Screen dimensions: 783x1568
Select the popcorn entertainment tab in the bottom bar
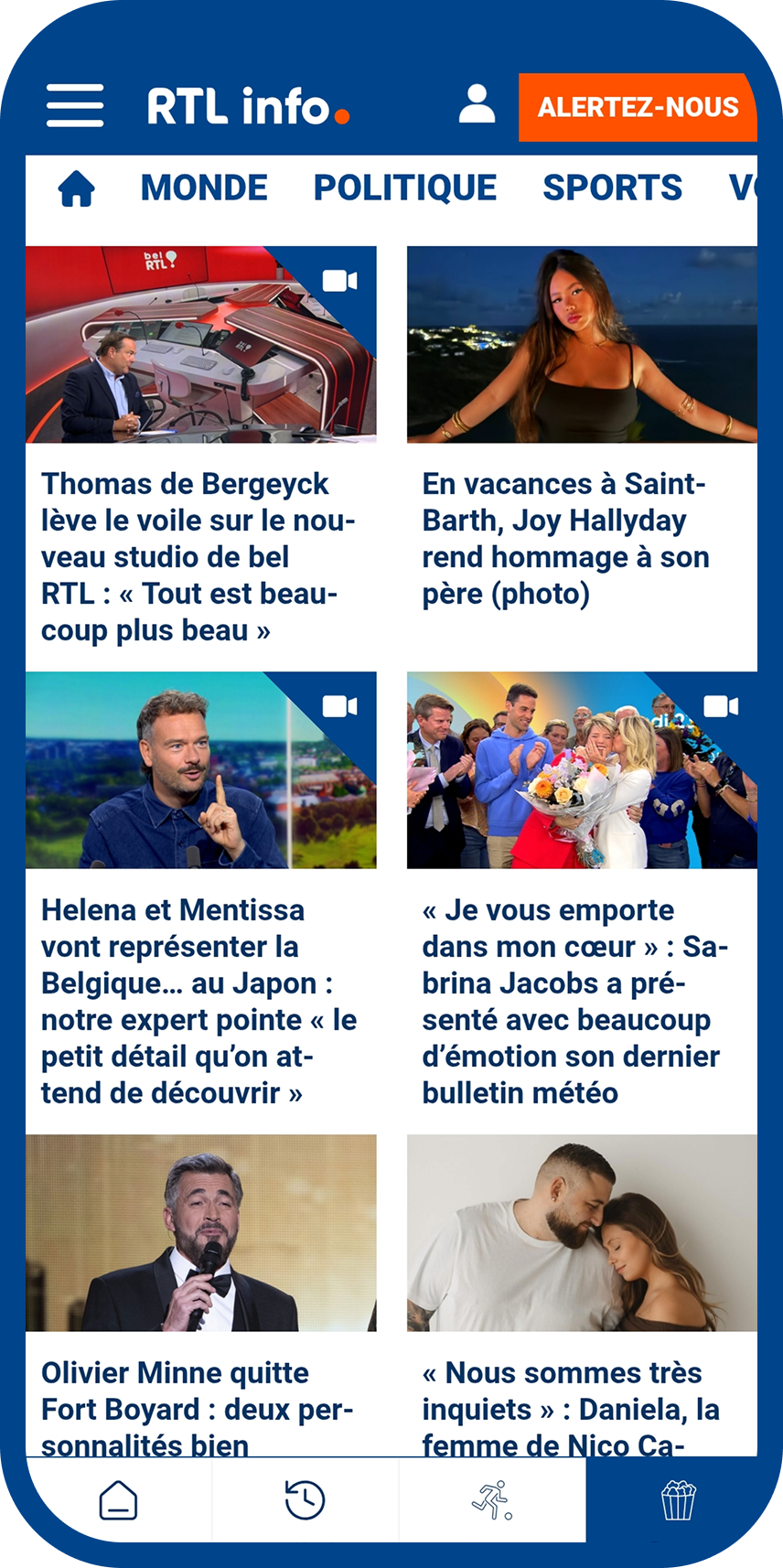(678, 1501)
